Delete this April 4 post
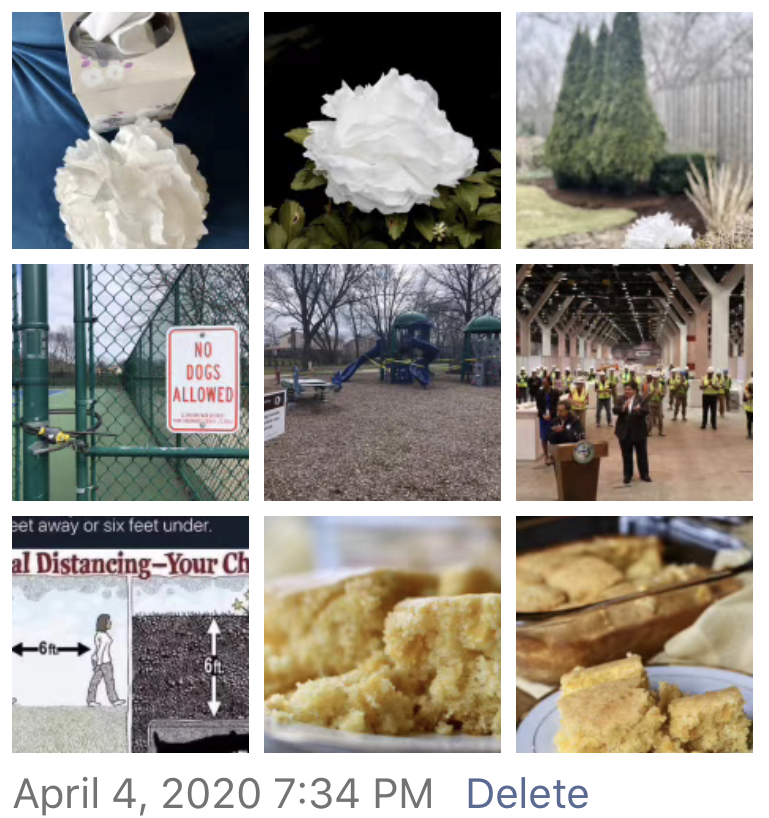Image resolution: width=769 pixels, height=818 pixels. [x=527, y=794]
